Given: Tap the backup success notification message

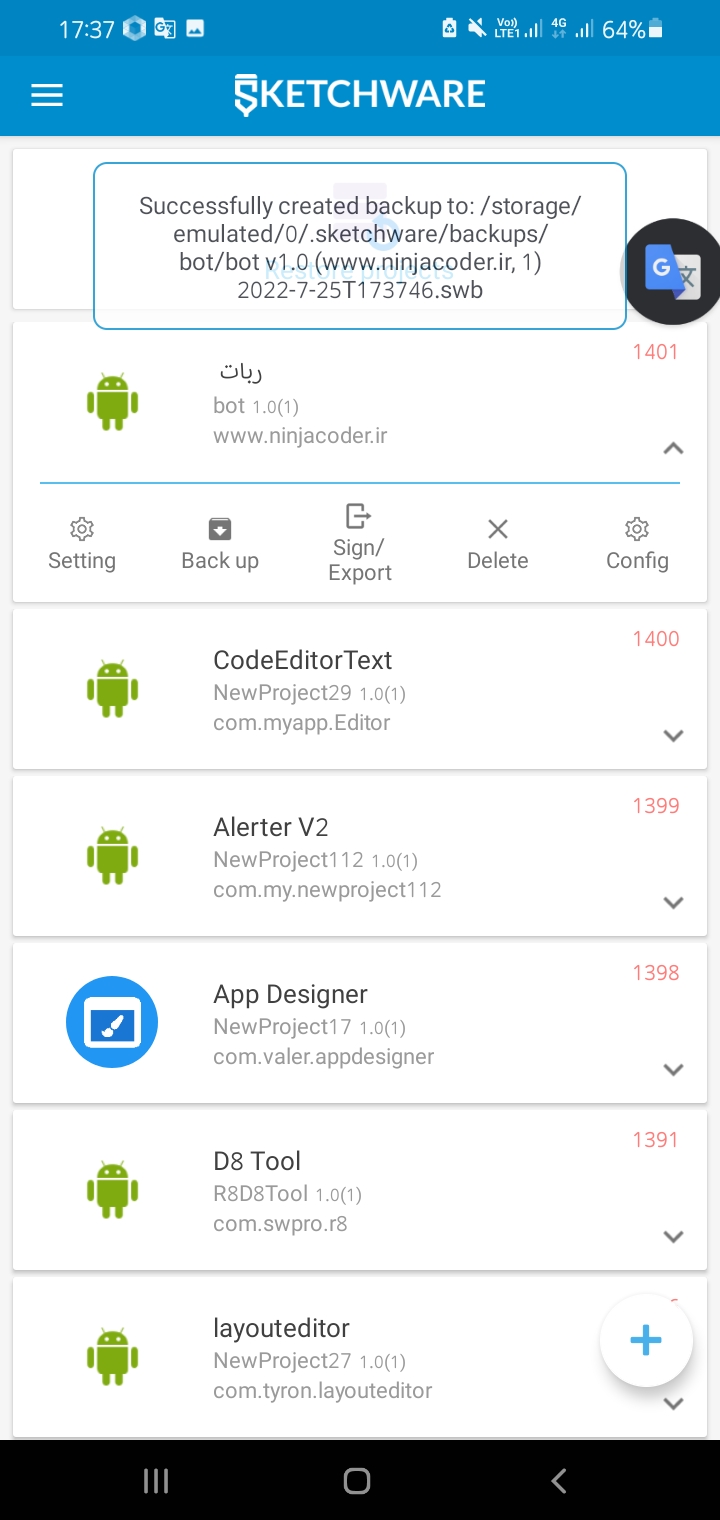Looking at the screenshot, I should [x=359, y=245].
